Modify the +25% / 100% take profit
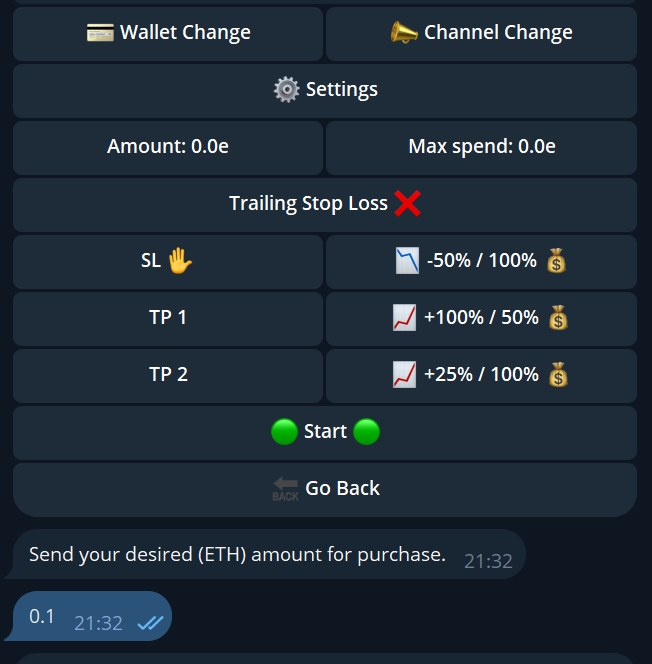 [x=481, y=375]
